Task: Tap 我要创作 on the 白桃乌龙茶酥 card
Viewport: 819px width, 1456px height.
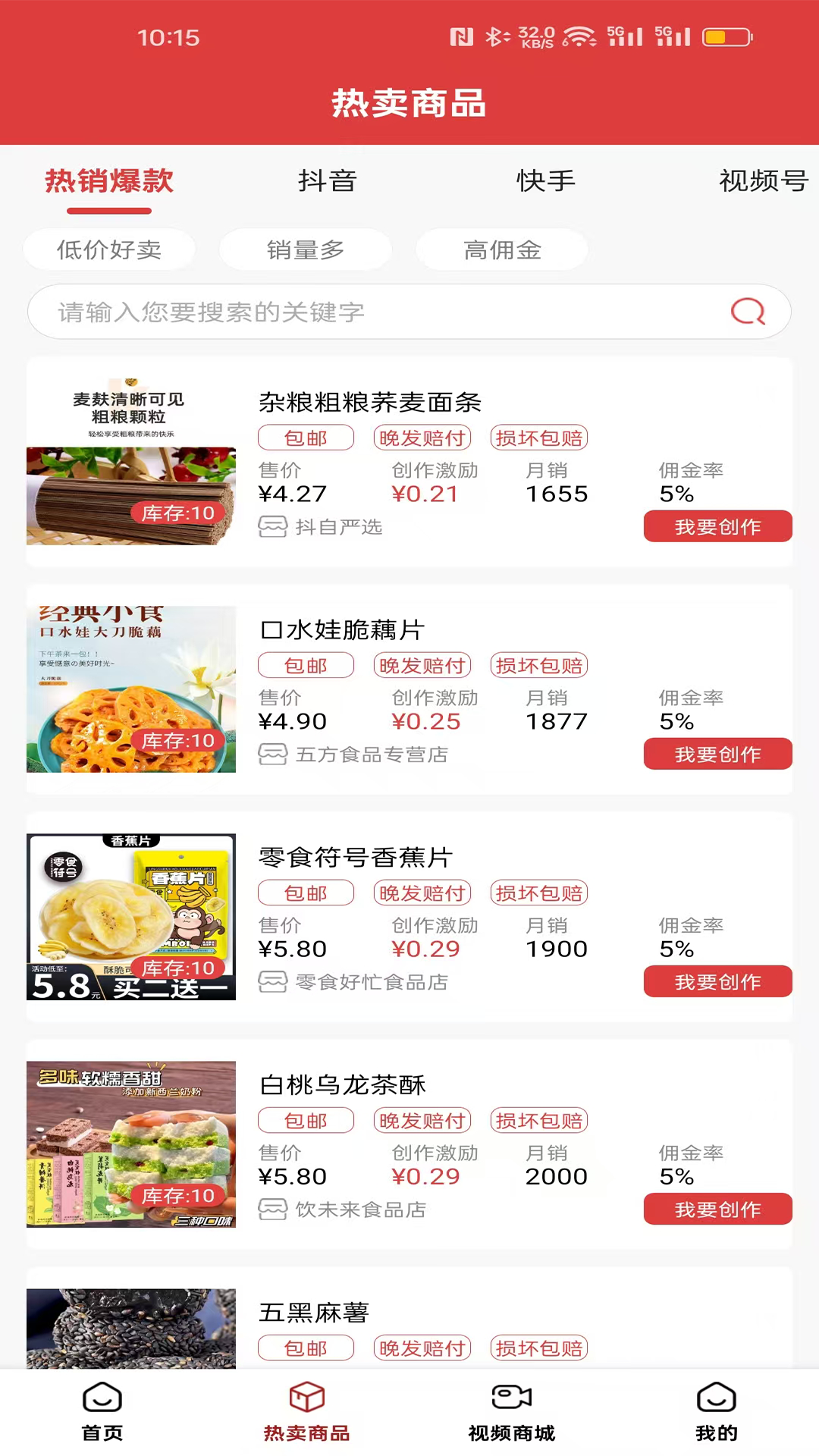Action: coord(717,1209)
